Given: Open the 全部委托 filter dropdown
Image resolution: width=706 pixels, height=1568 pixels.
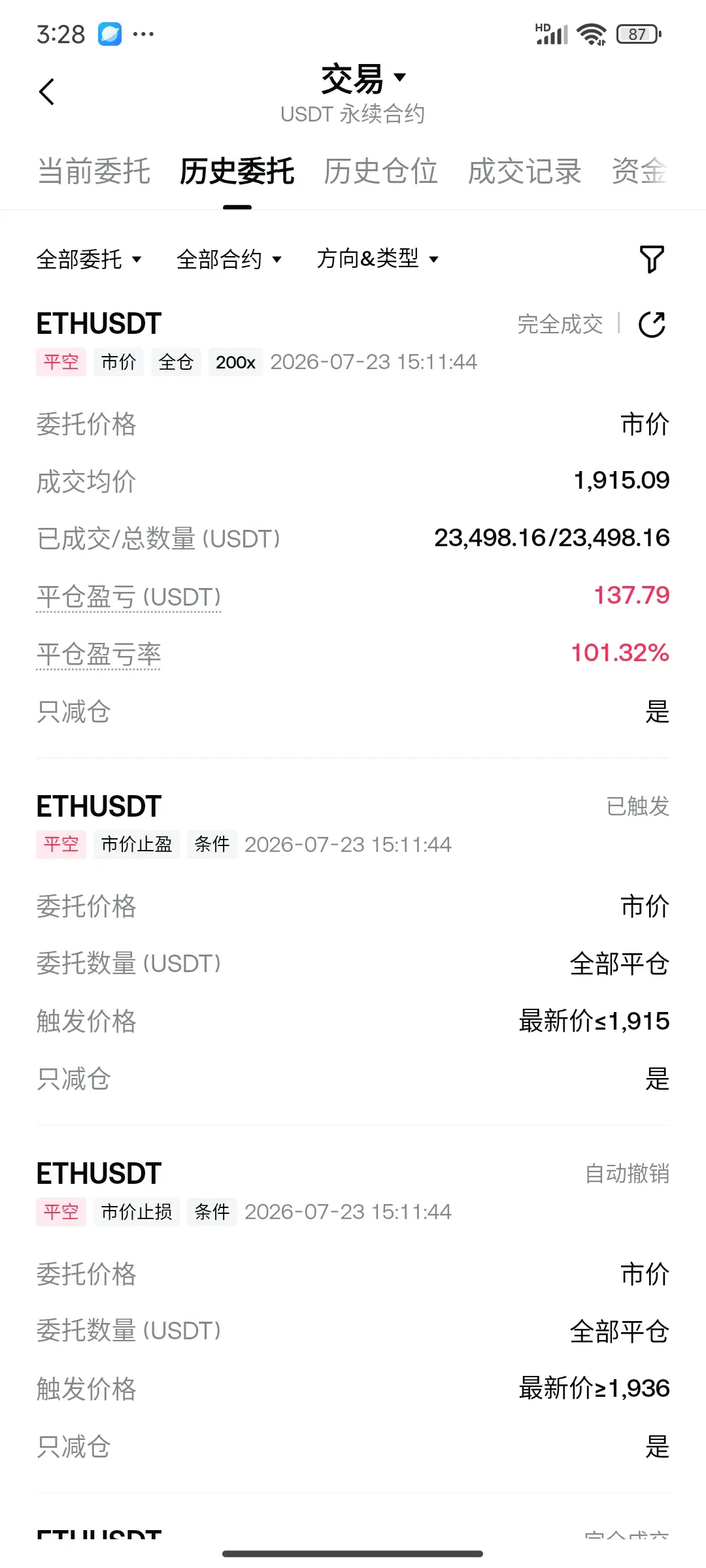Looking at the screenshot, I should (89, 259).
